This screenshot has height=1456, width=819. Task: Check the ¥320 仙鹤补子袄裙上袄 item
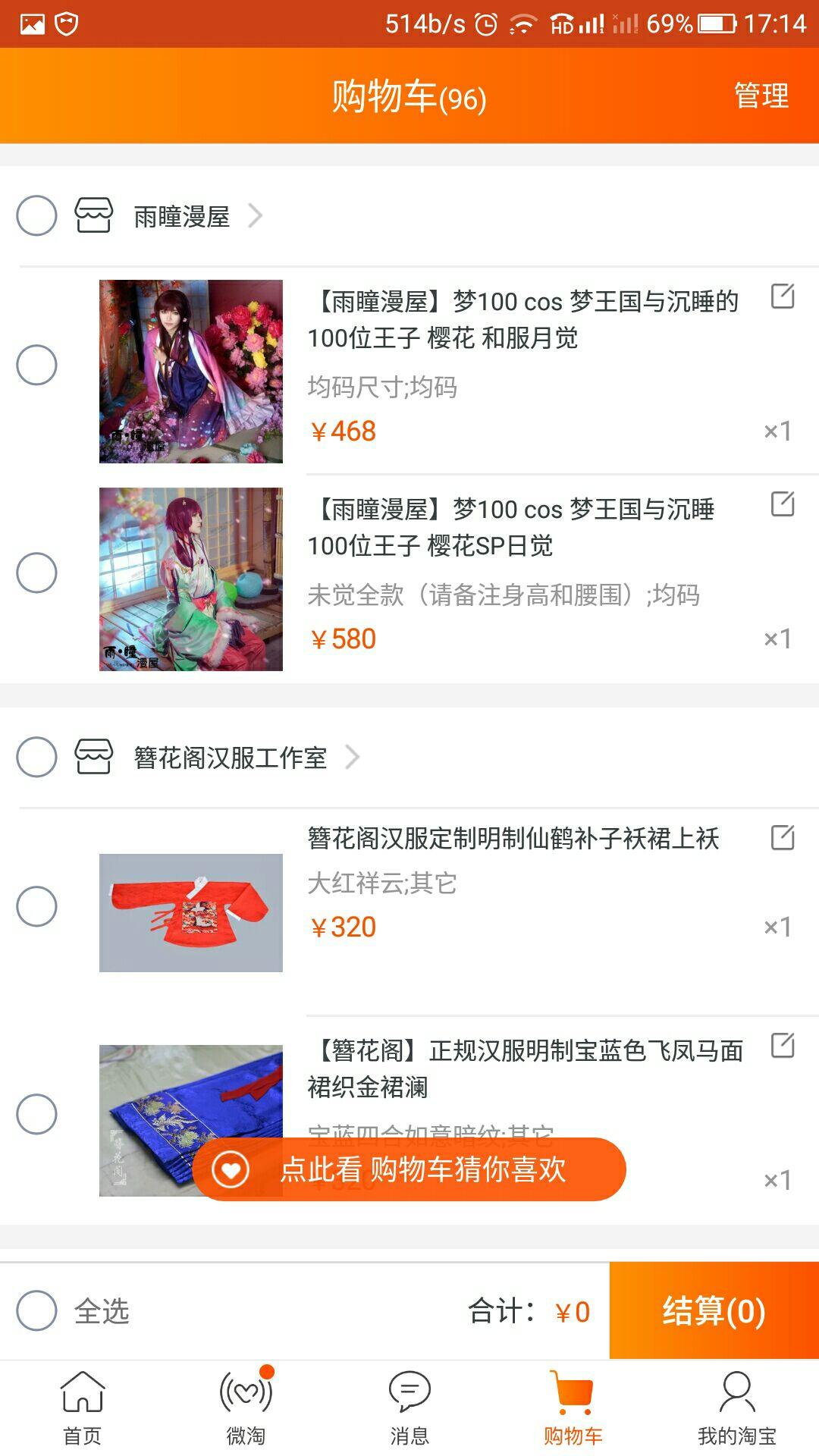pyautogui.click(x=36, y=906)
